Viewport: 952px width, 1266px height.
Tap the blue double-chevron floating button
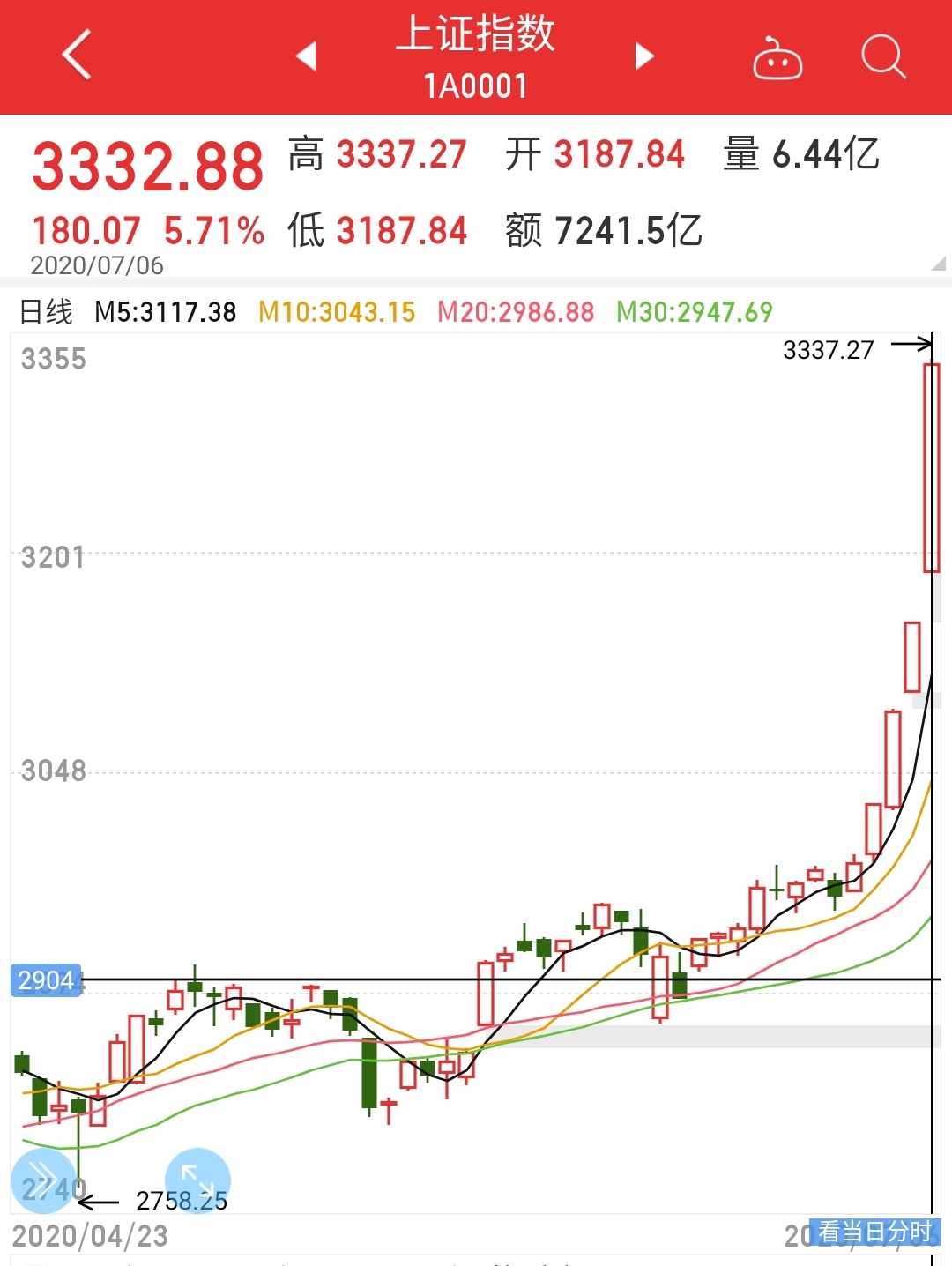click(x=42, y=1180)
